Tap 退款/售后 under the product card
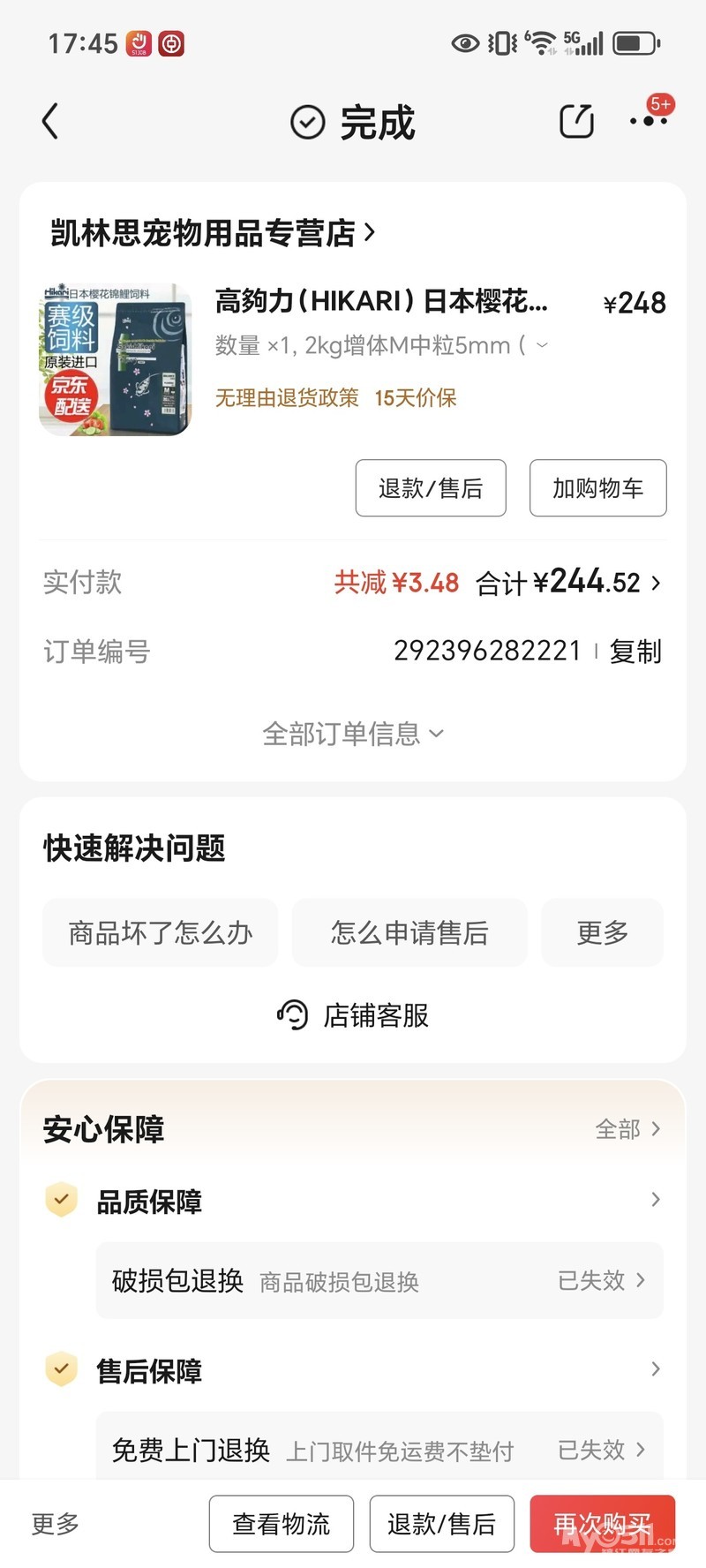The width and height of the screenshot is (706, 1568). coord(431,487)
